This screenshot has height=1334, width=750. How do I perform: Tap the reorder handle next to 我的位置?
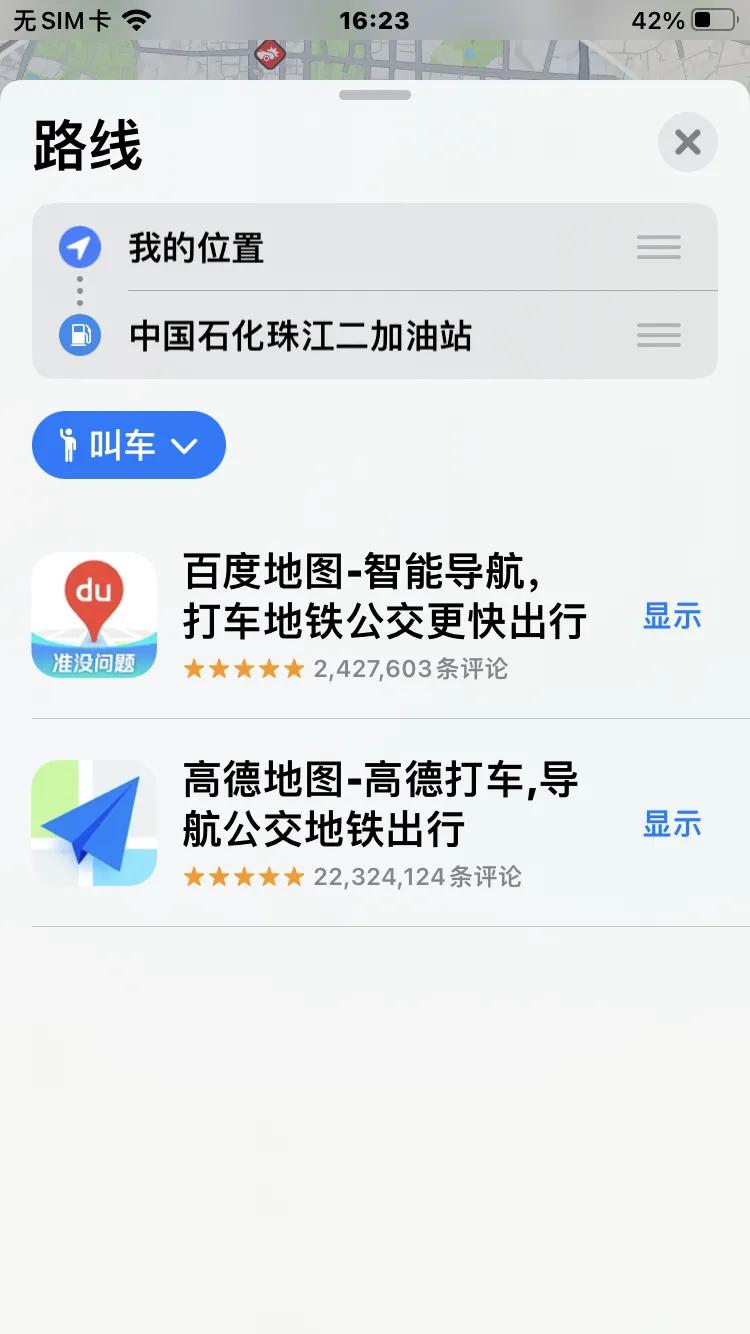tap(658, 247)
